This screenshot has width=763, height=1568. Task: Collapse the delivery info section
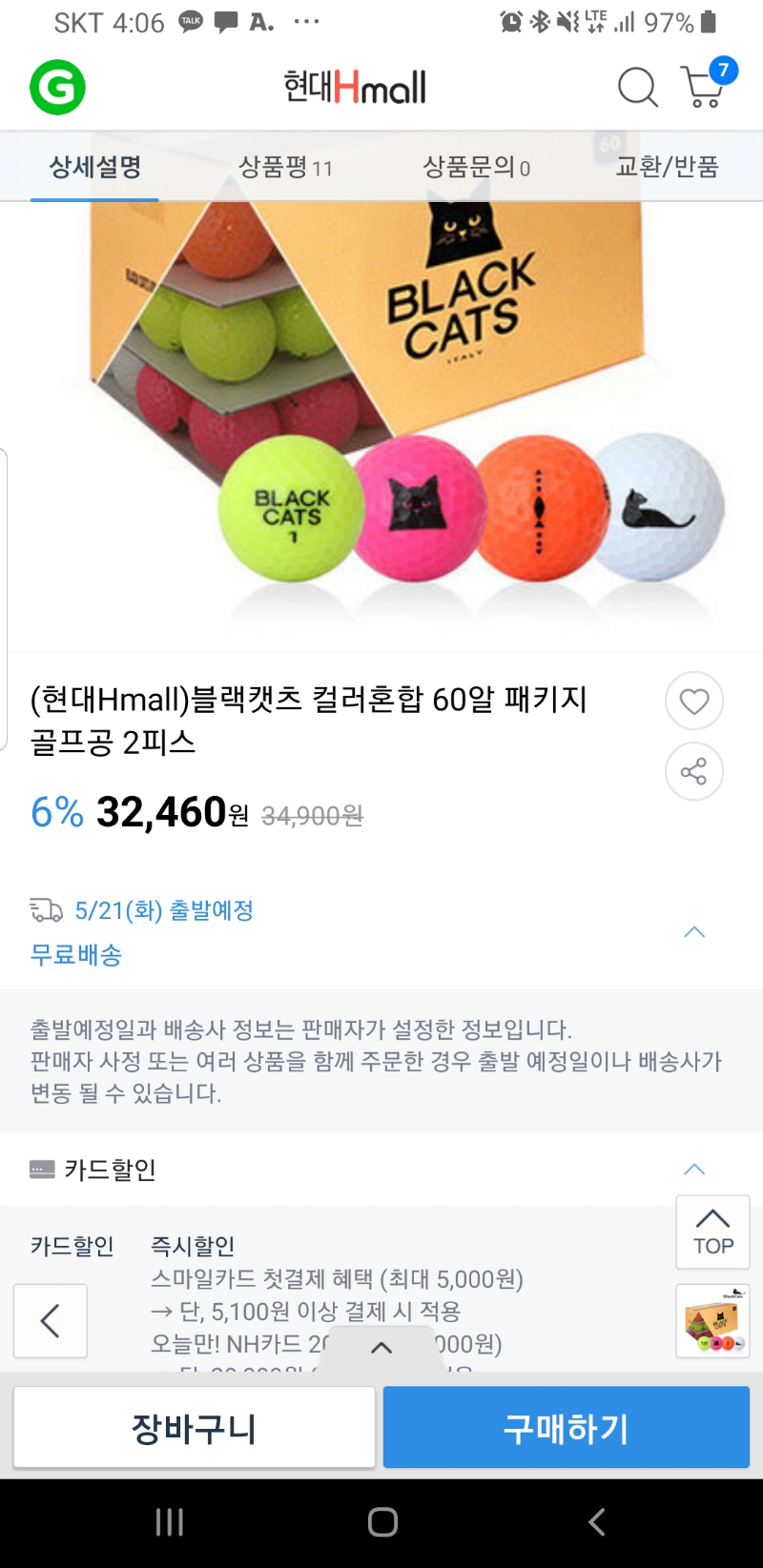(x=694, y=932)
